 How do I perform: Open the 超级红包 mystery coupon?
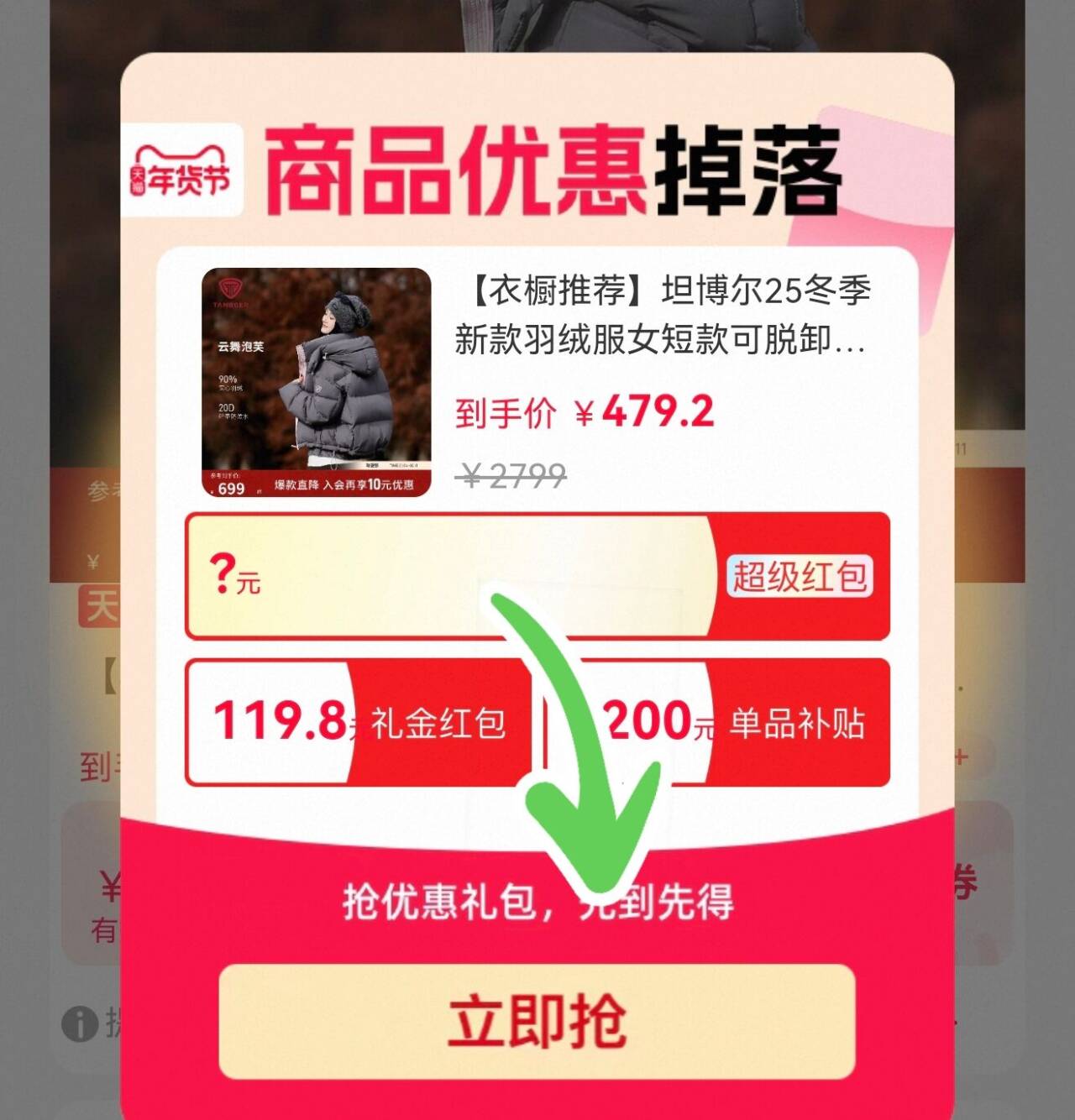click(x=537, y=576)
